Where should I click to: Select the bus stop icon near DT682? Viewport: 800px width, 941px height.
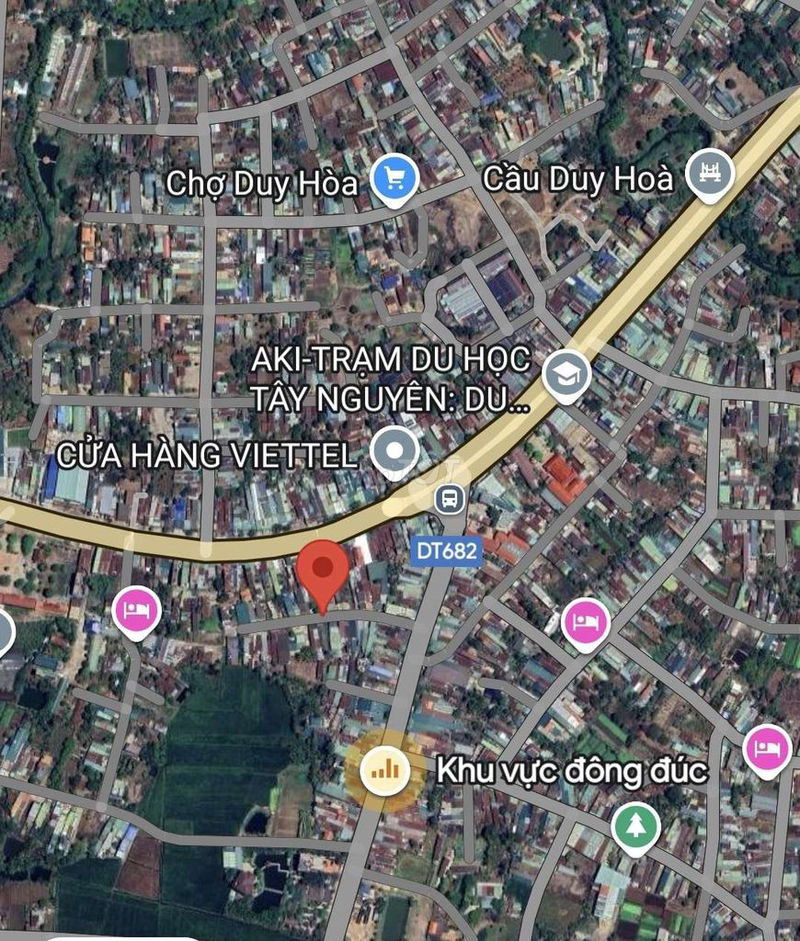tap(449, 497)
